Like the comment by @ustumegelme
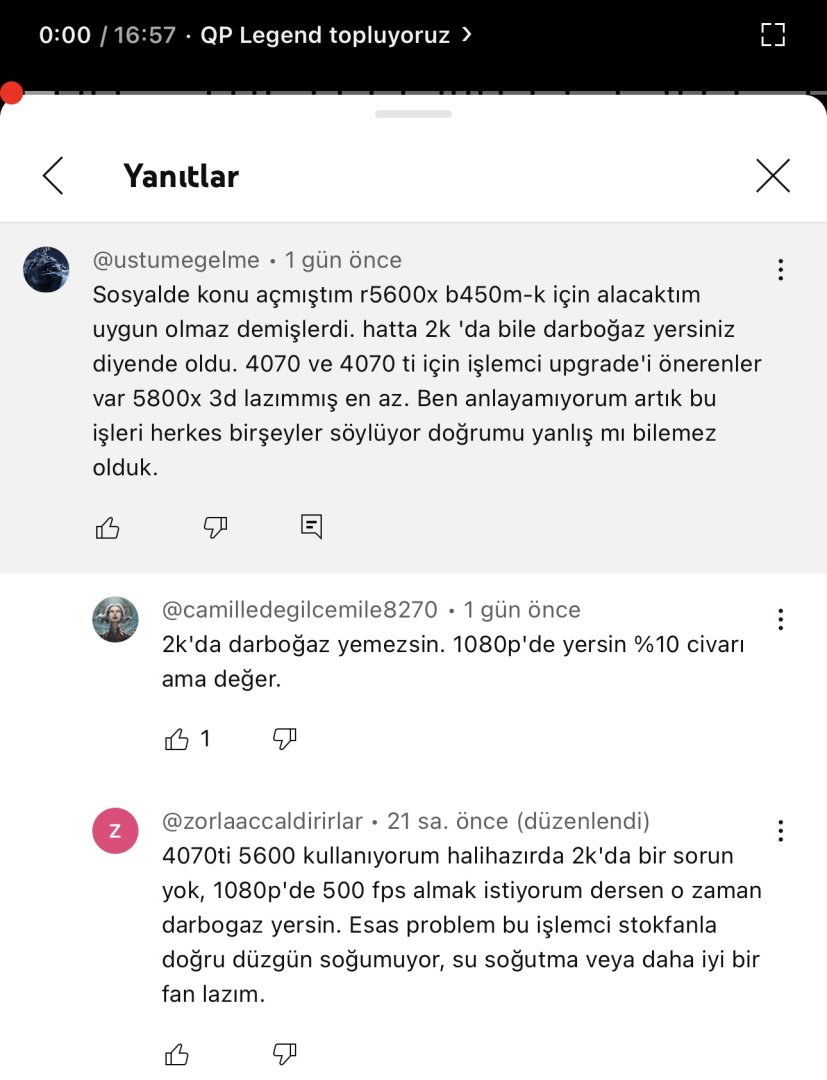 [108, 527]
